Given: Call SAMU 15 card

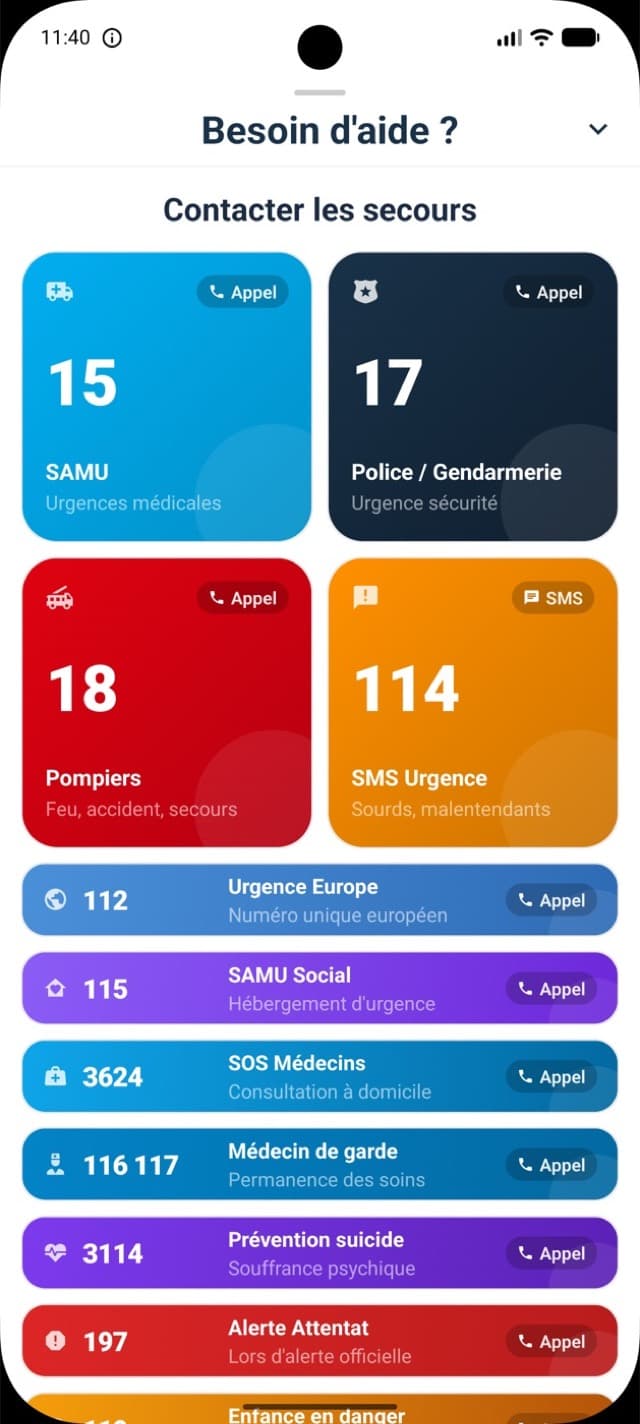Looking at the screenshot, I should pyautogui.click(x=167, y=396).
